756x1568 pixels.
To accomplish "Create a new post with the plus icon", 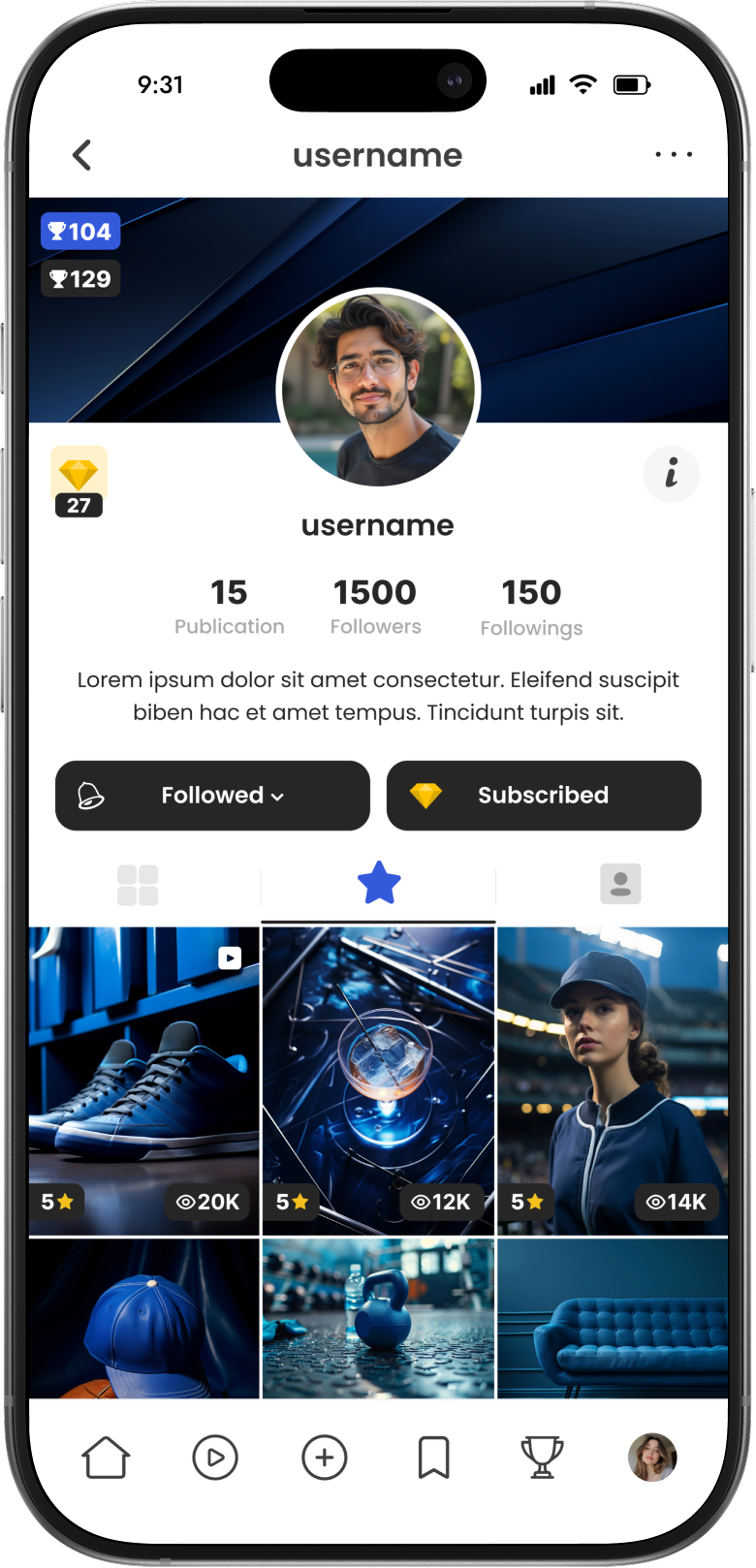I will pos(325,1457).
